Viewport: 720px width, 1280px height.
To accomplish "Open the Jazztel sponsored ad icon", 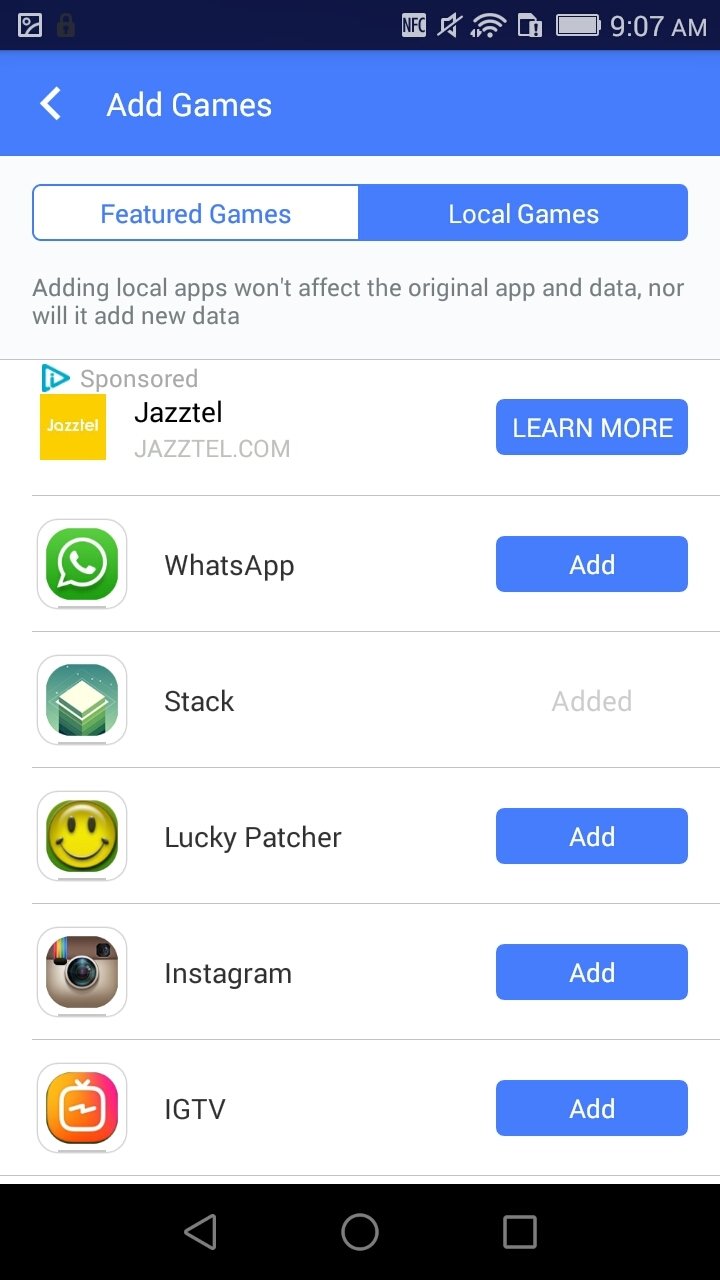I will click(73, 427).
